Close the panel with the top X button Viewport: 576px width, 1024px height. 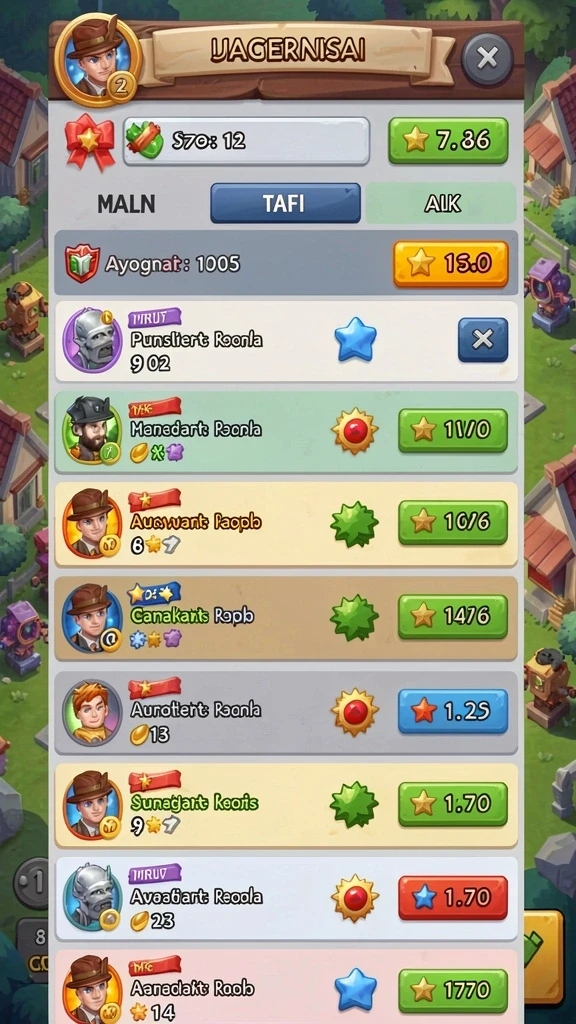[487, 59]
